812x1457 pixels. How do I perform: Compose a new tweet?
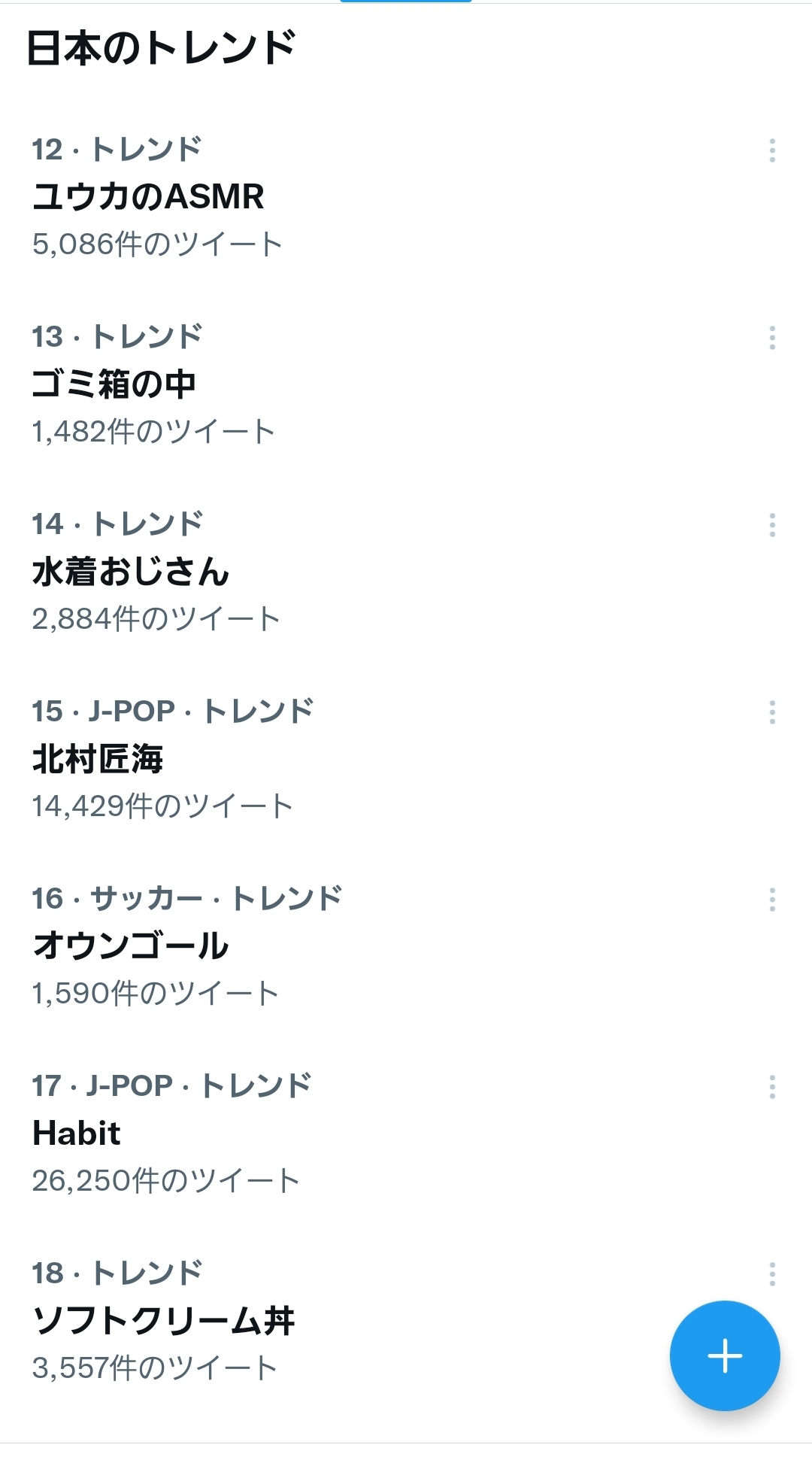tap(725, 1355)
